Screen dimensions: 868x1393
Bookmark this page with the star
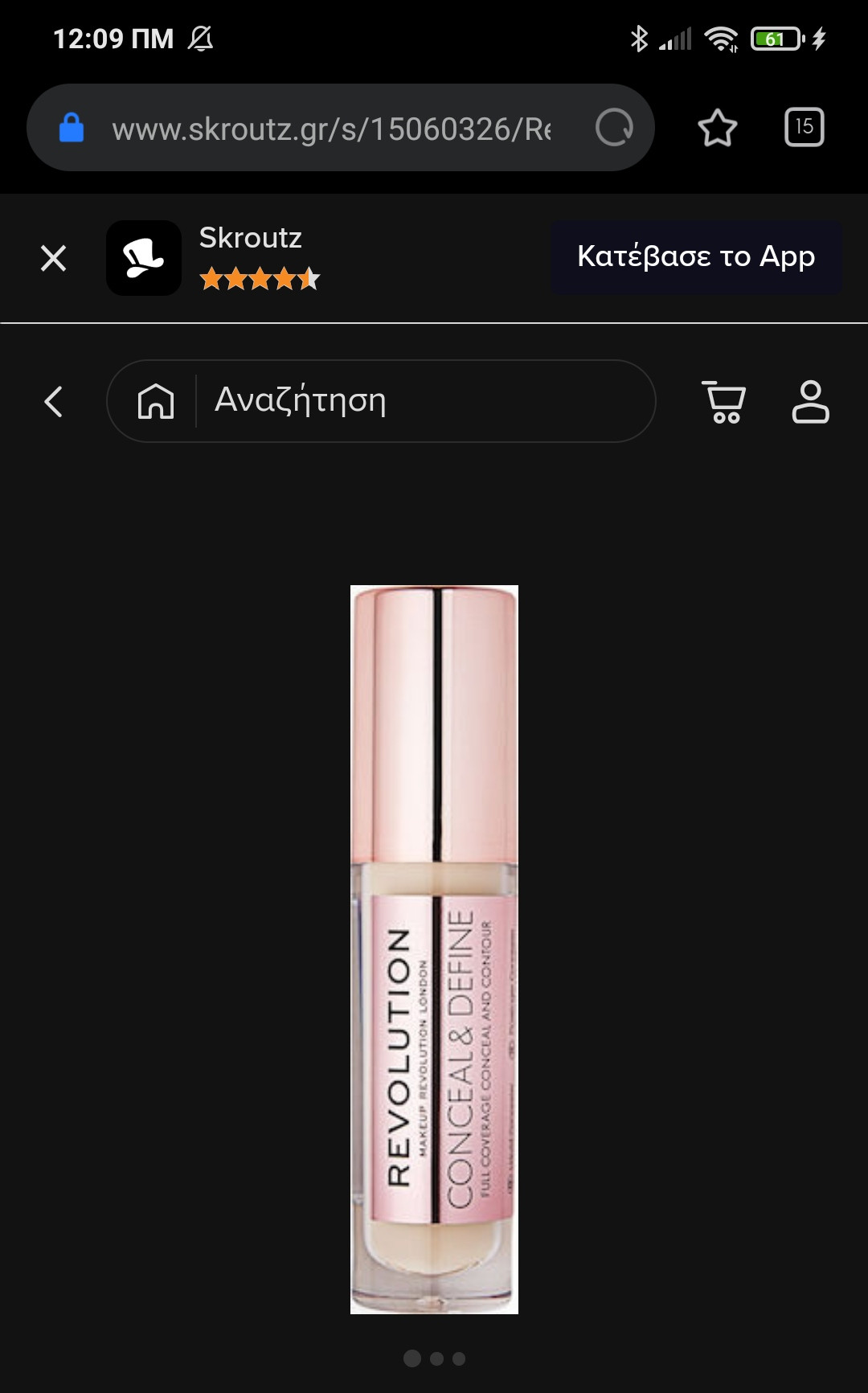pyautogui.click(x=717, y=128)
